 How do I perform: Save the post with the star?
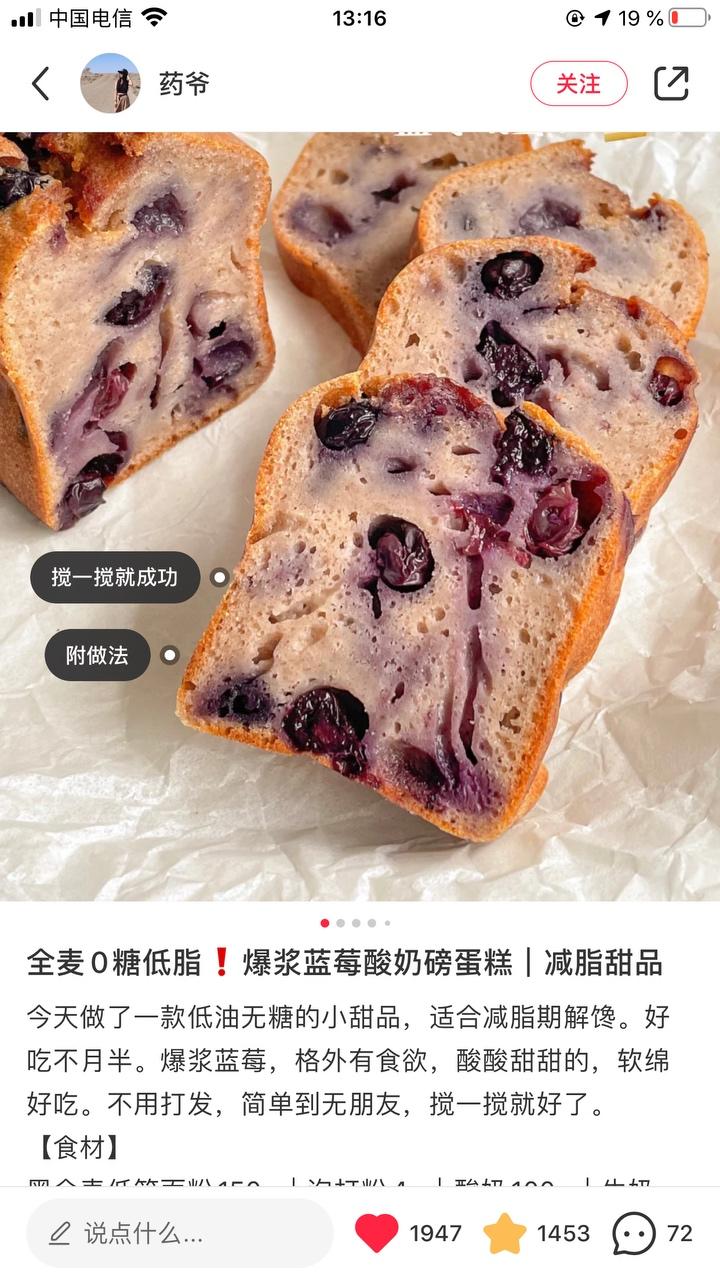(x=504, y=1233)
